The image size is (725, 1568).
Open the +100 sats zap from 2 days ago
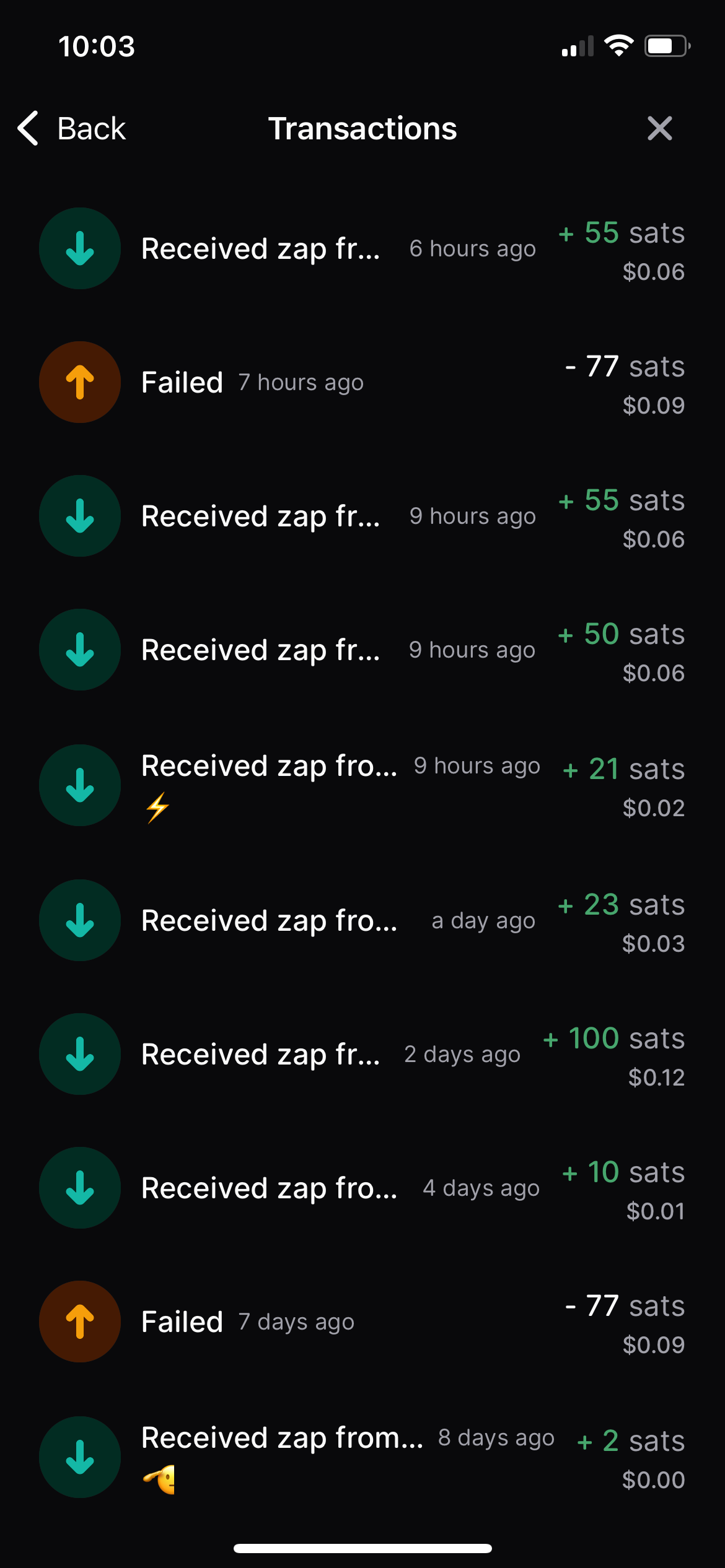pos(362,1054)
